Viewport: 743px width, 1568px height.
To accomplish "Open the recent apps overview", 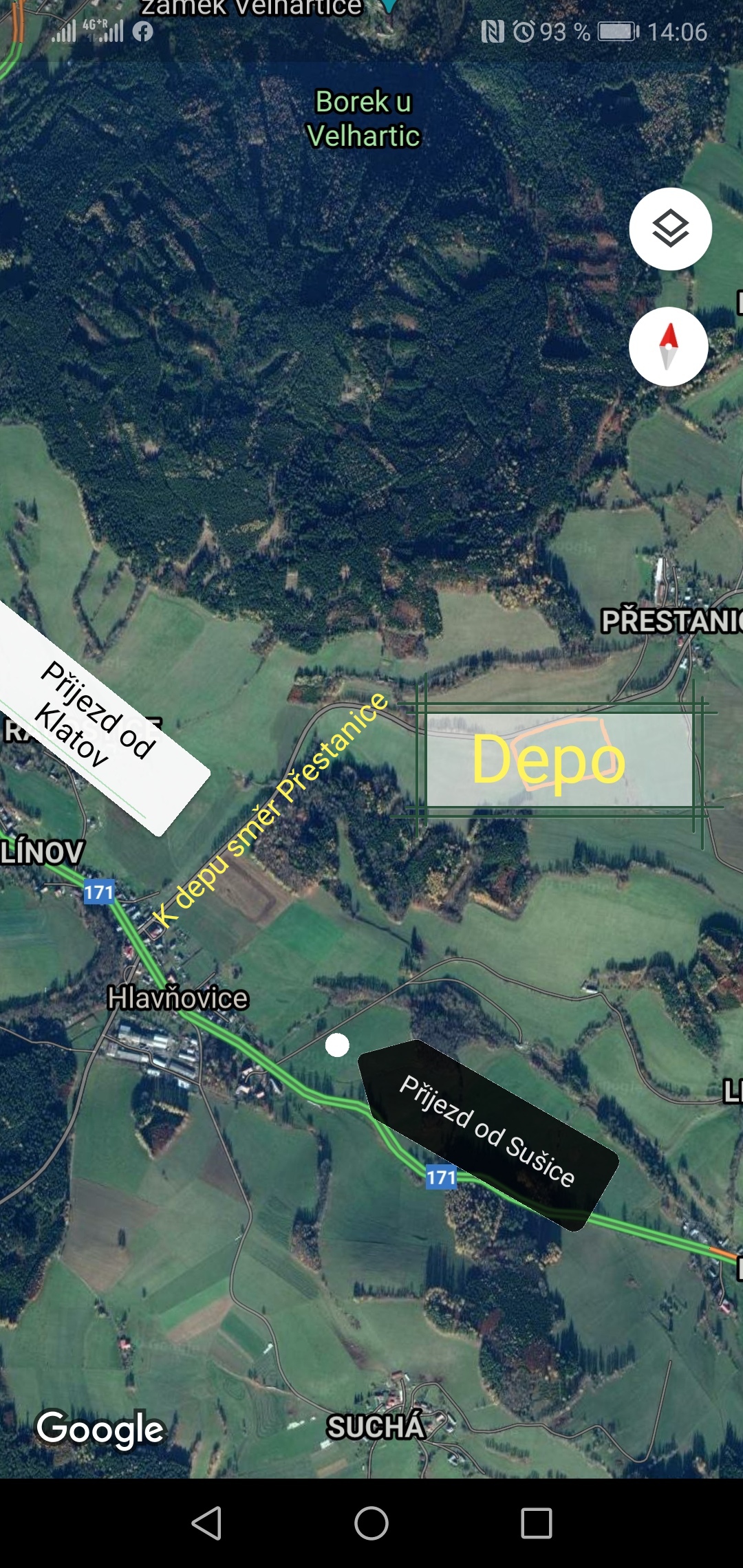I will tap(537, 1523).
